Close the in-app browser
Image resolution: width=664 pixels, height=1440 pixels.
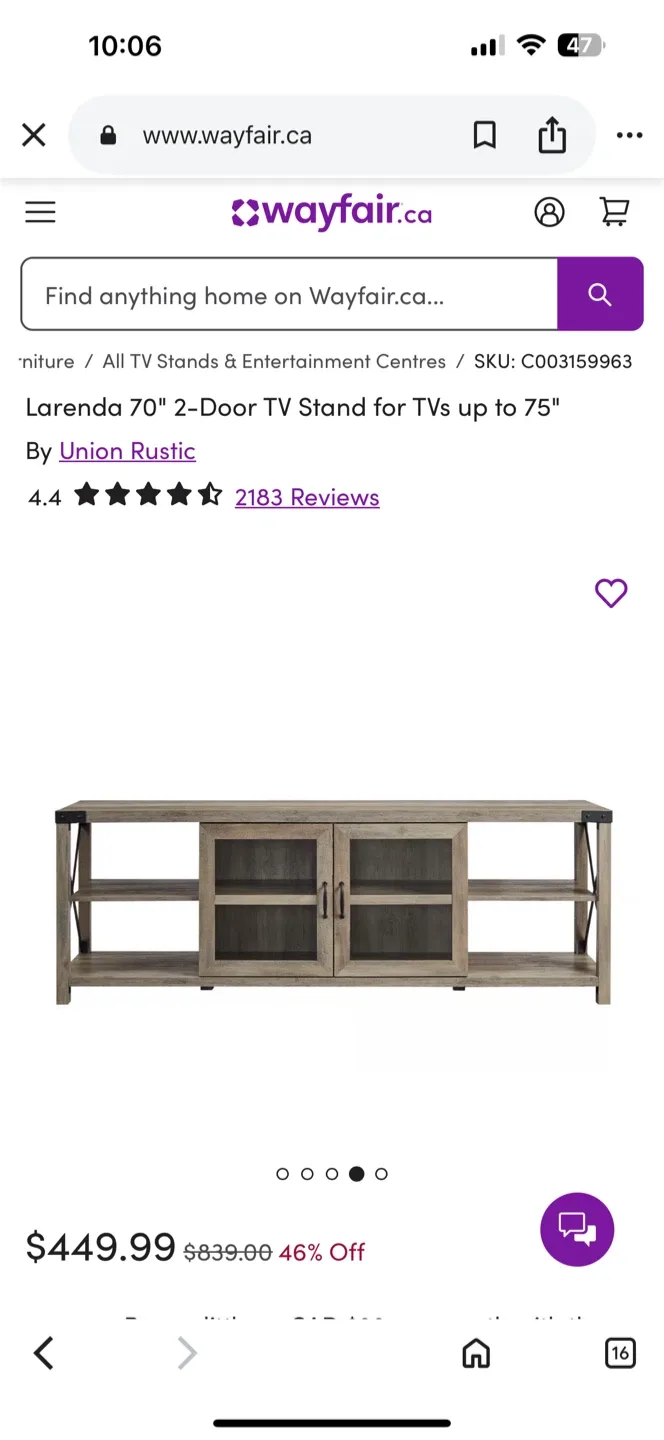pyautogui.click(x=34, y=135)
